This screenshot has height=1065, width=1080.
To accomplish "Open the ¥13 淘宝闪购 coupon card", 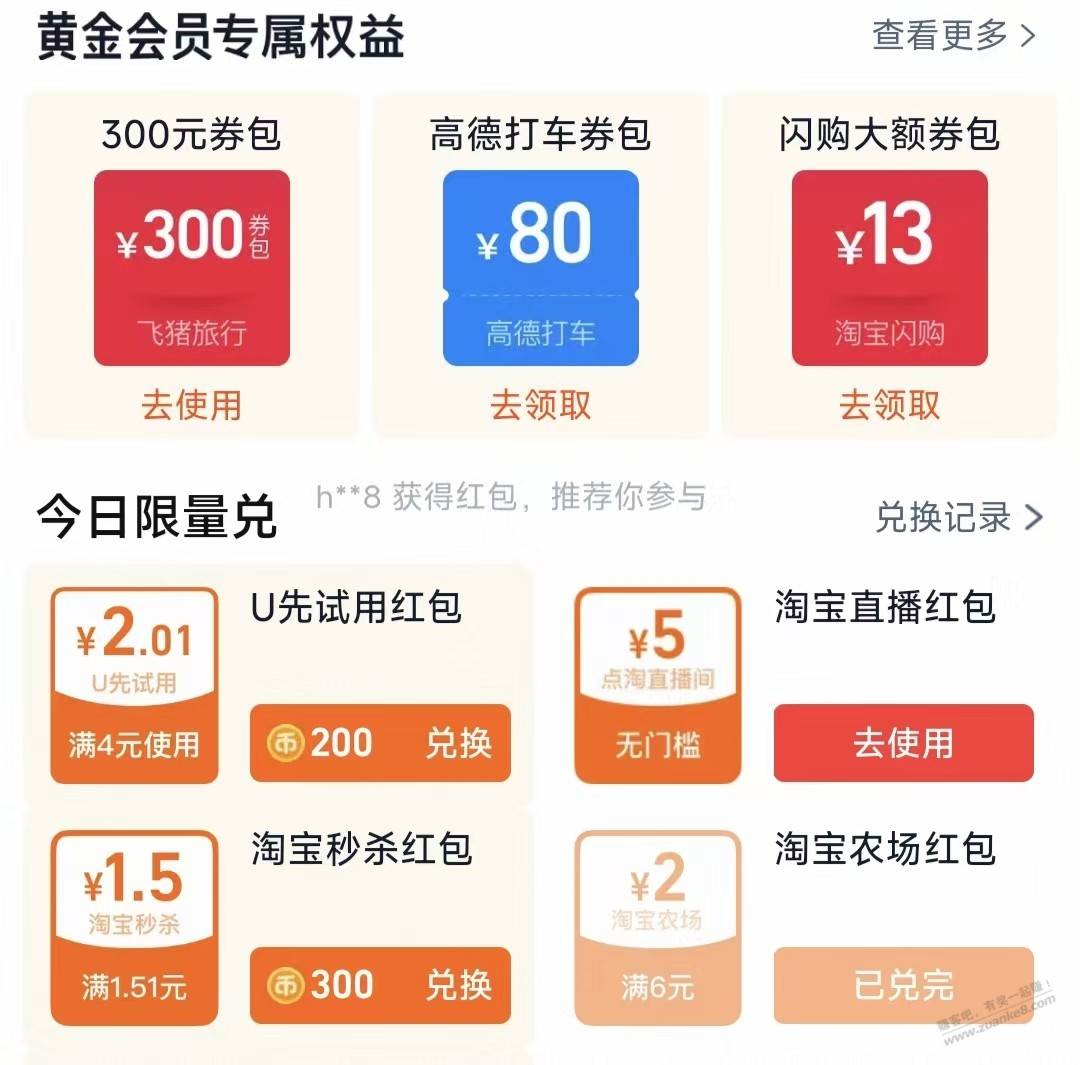I will tap(889, 267).
